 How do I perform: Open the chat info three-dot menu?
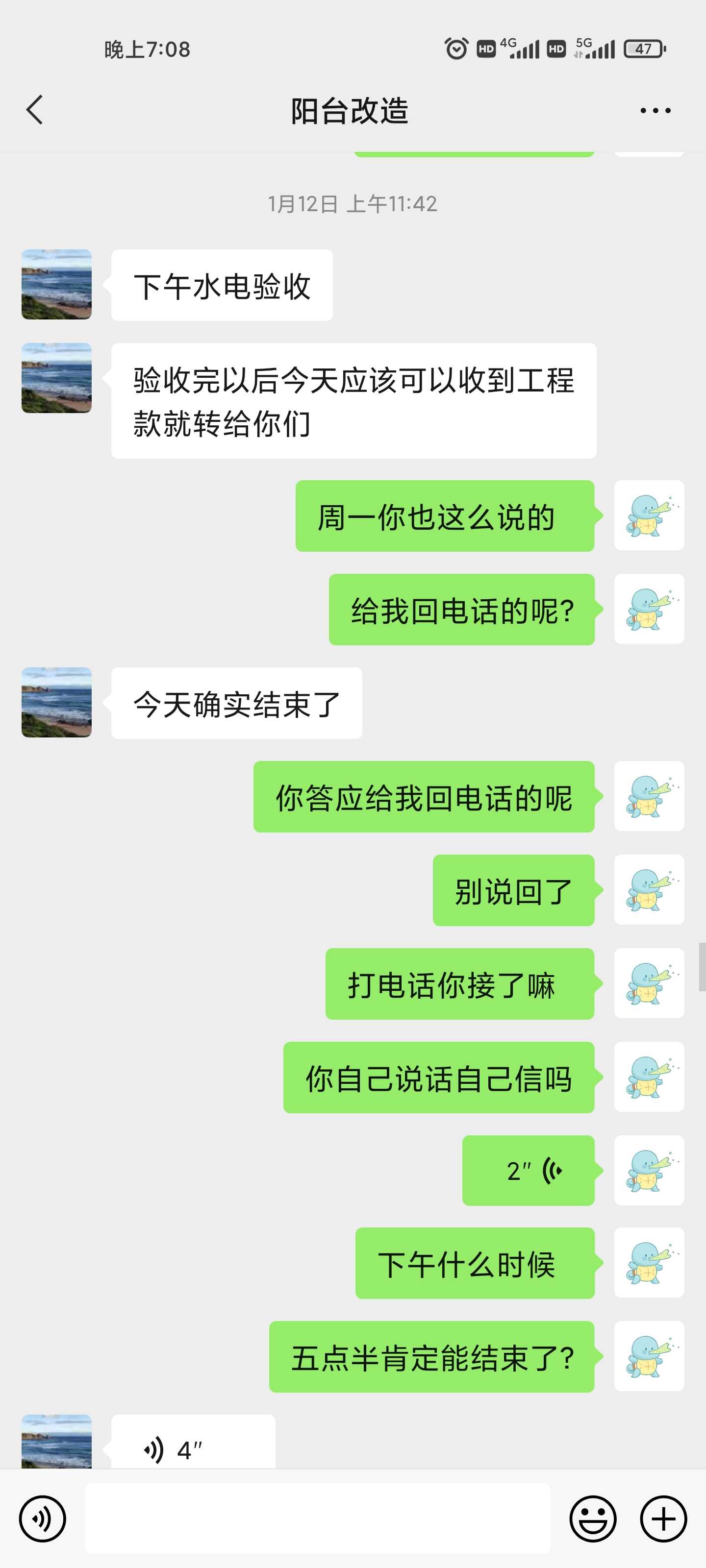tap(655, 111)
